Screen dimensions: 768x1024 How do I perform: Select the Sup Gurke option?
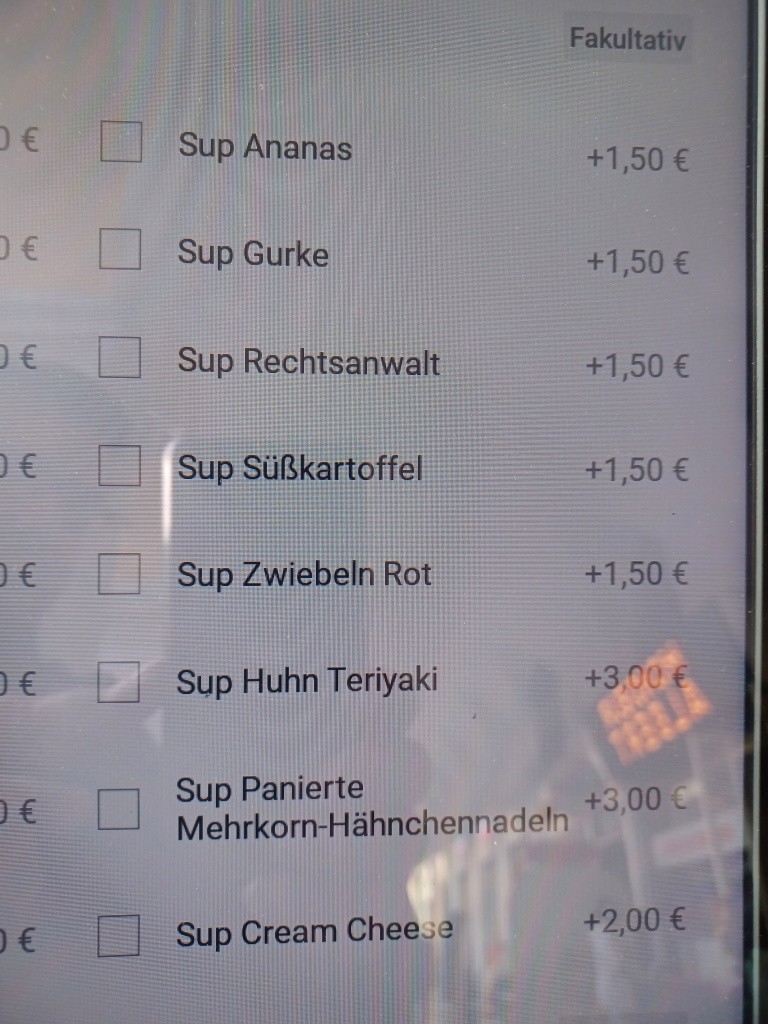click(120, 249)
